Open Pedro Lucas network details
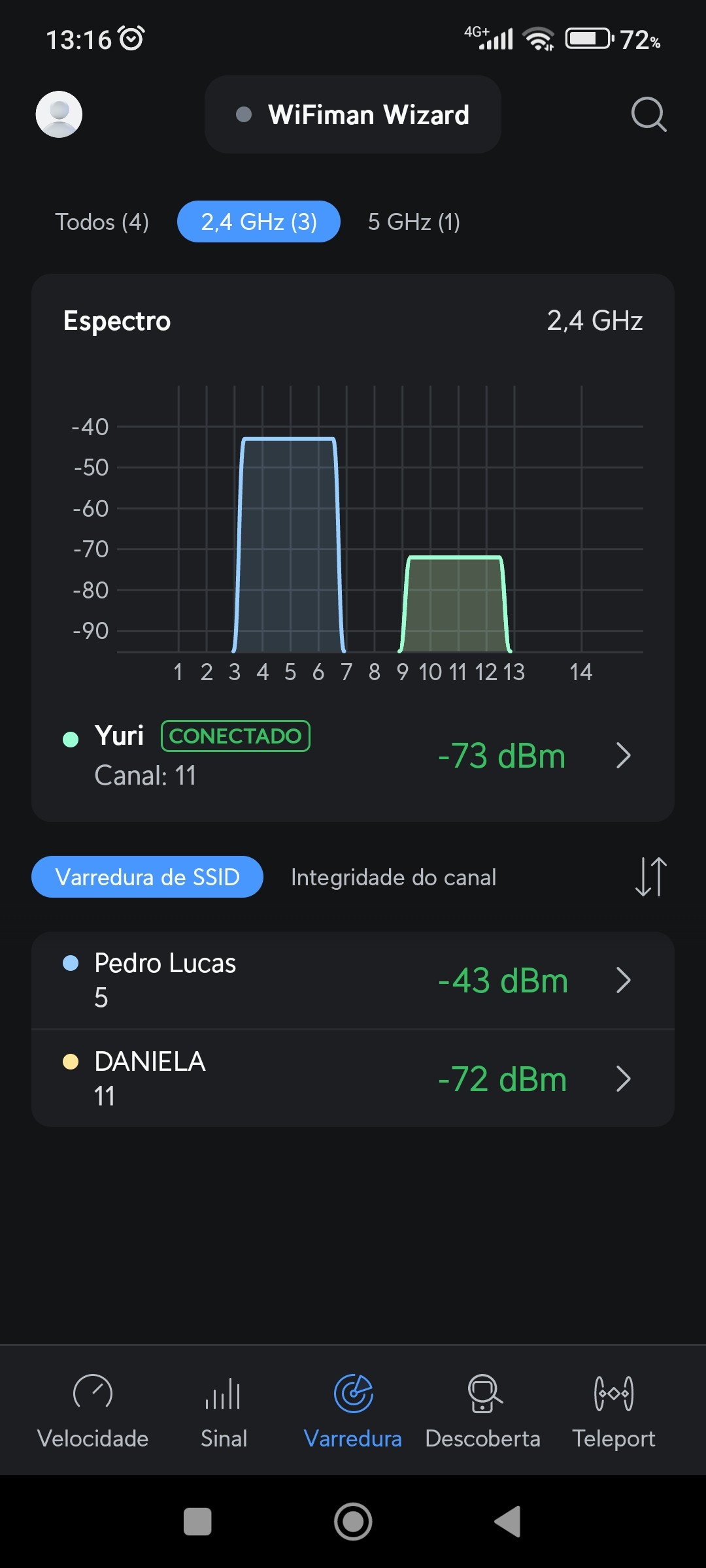Image resolution: width=706 pixels, height=1568 pixels. click(x=353, y=980)
